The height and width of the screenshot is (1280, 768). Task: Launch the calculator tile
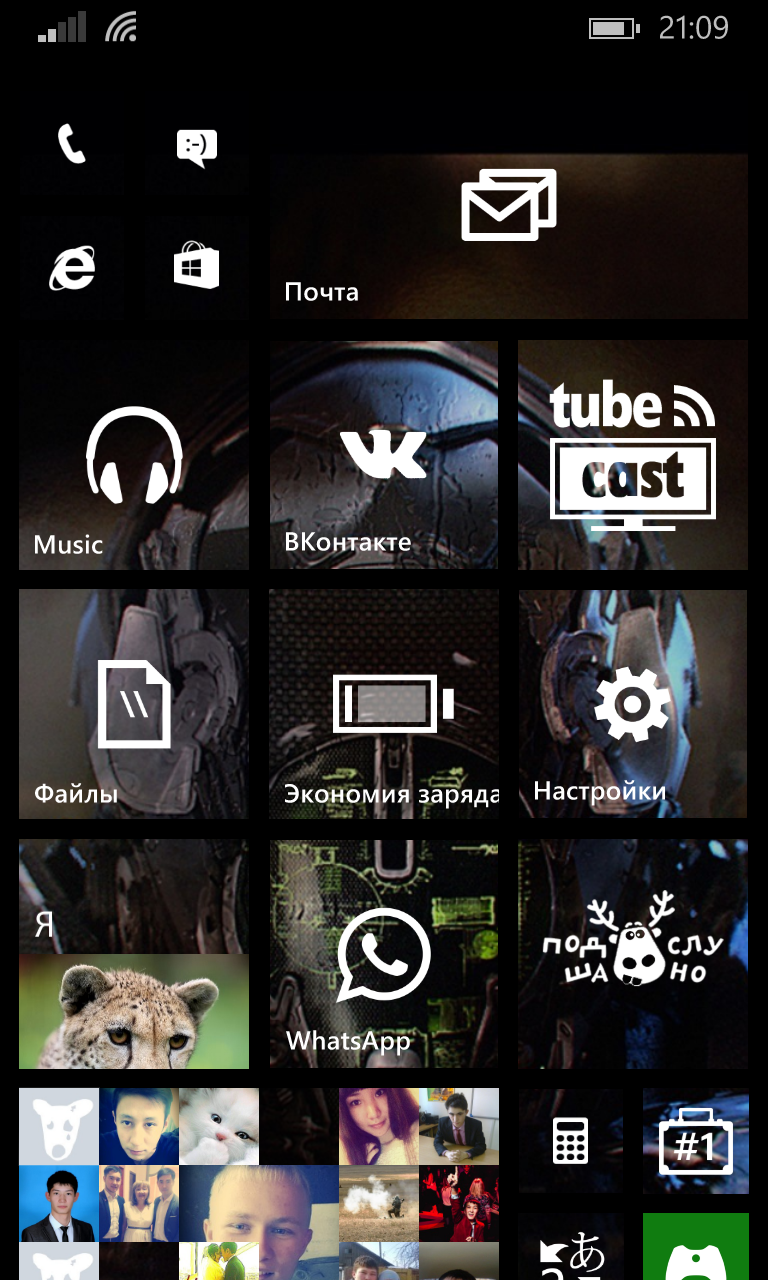click(x=571, y=1141)
